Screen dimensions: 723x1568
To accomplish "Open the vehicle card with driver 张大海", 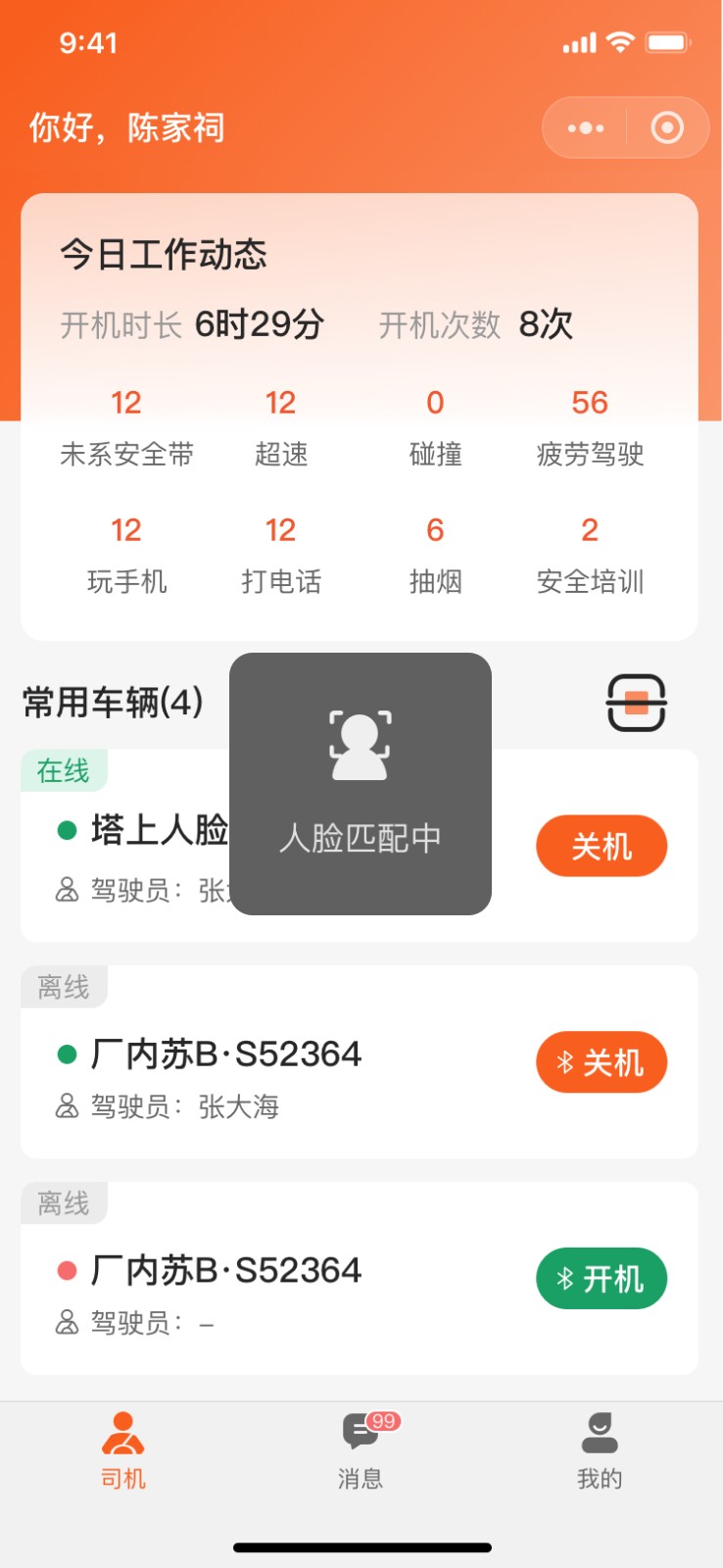I will [360, 1062].
